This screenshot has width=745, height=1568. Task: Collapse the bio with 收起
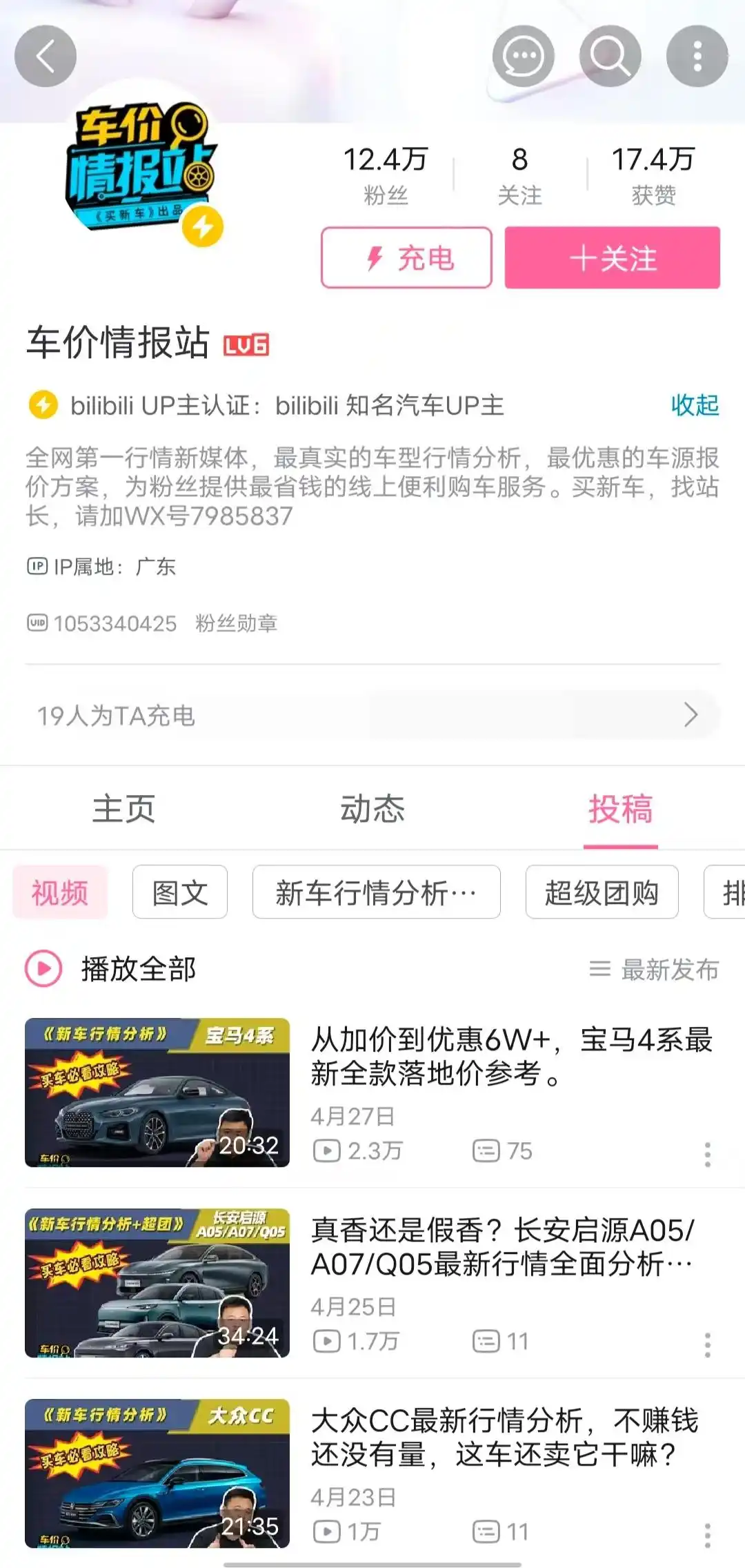click(693, 406)
